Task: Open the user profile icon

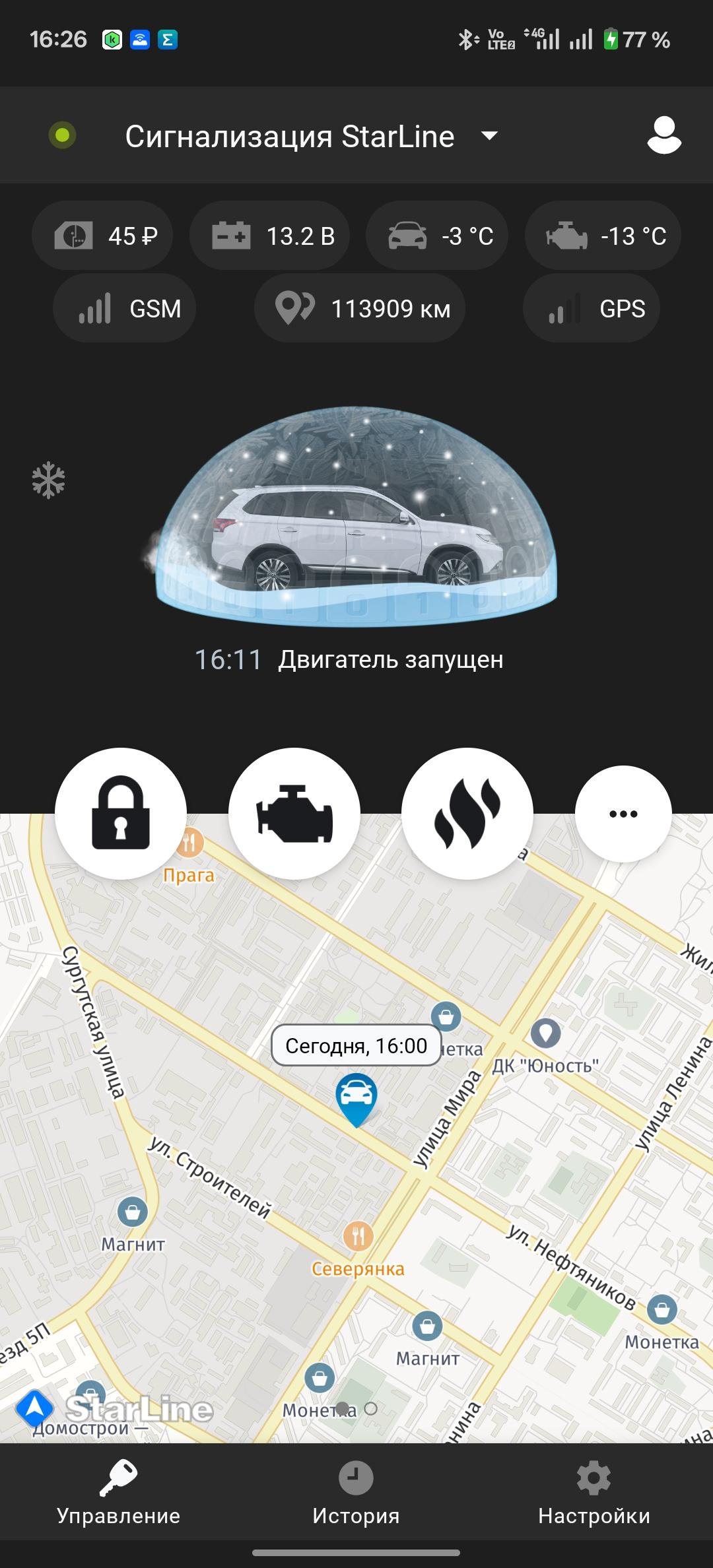Action: (663, 136)
